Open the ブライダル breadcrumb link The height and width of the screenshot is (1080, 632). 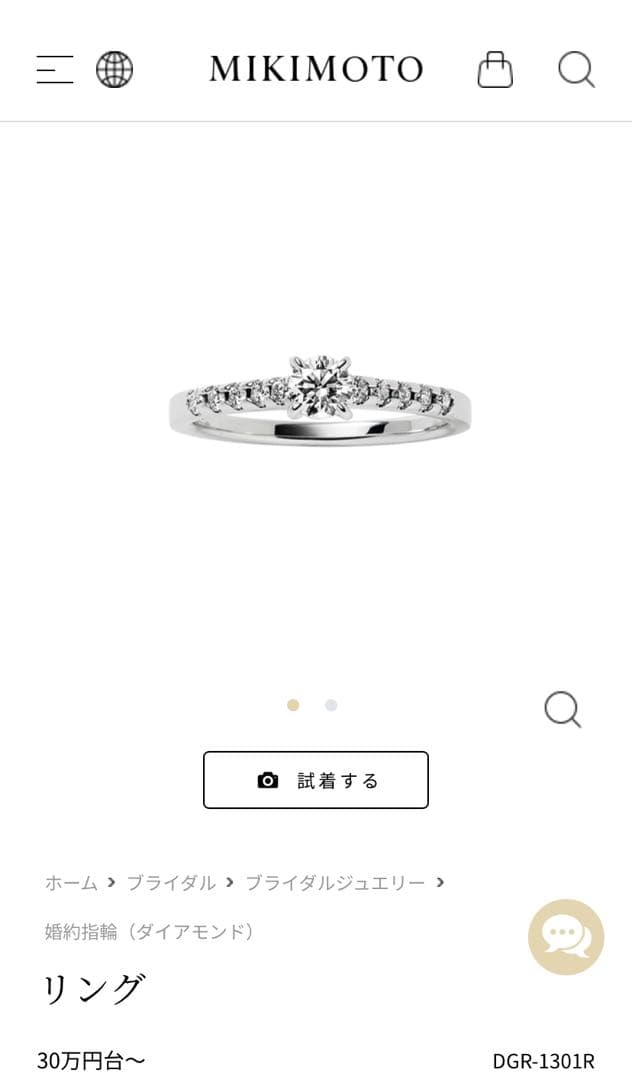171,882
